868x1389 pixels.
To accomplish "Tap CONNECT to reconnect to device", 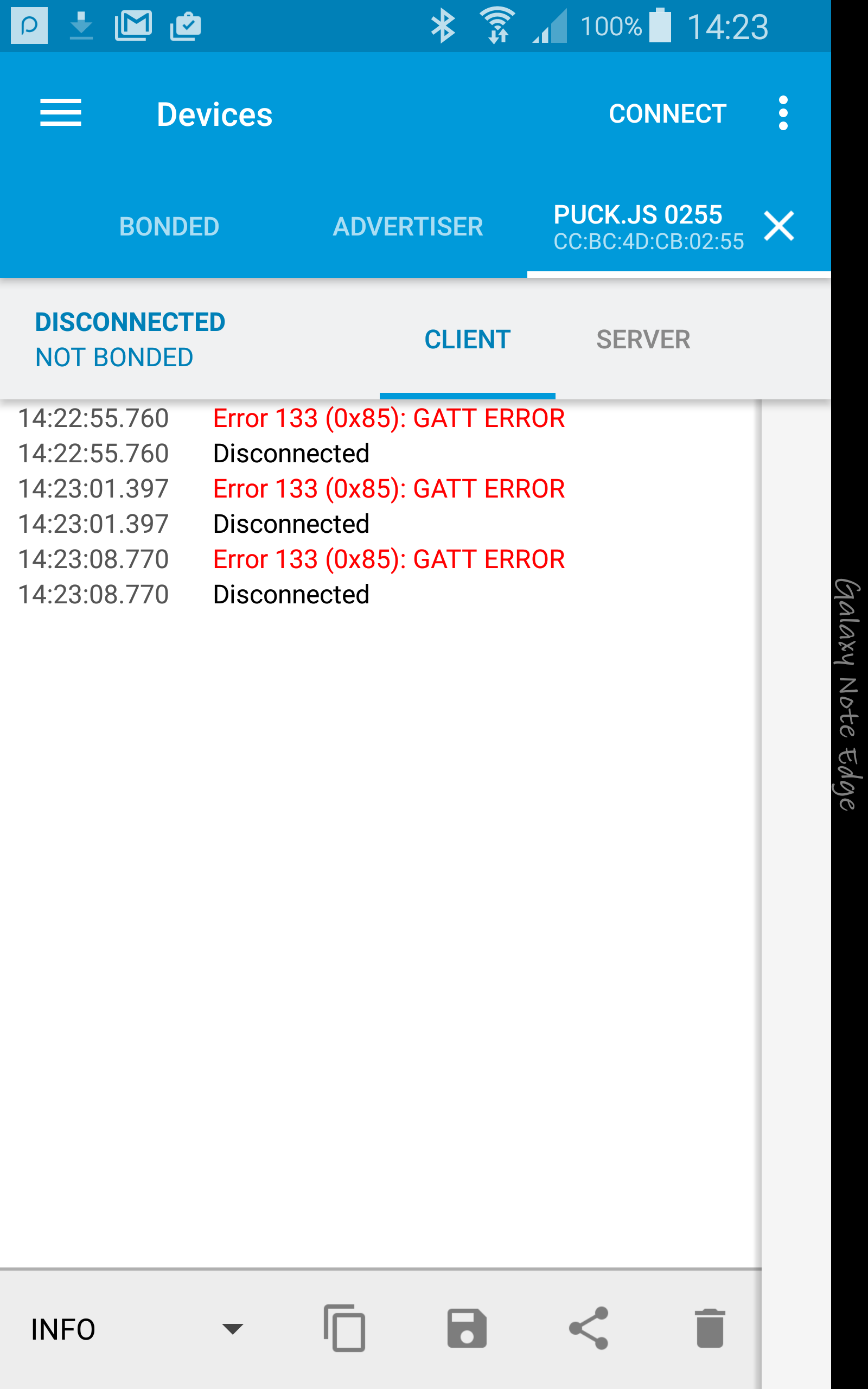I will [x=667, y=113].
